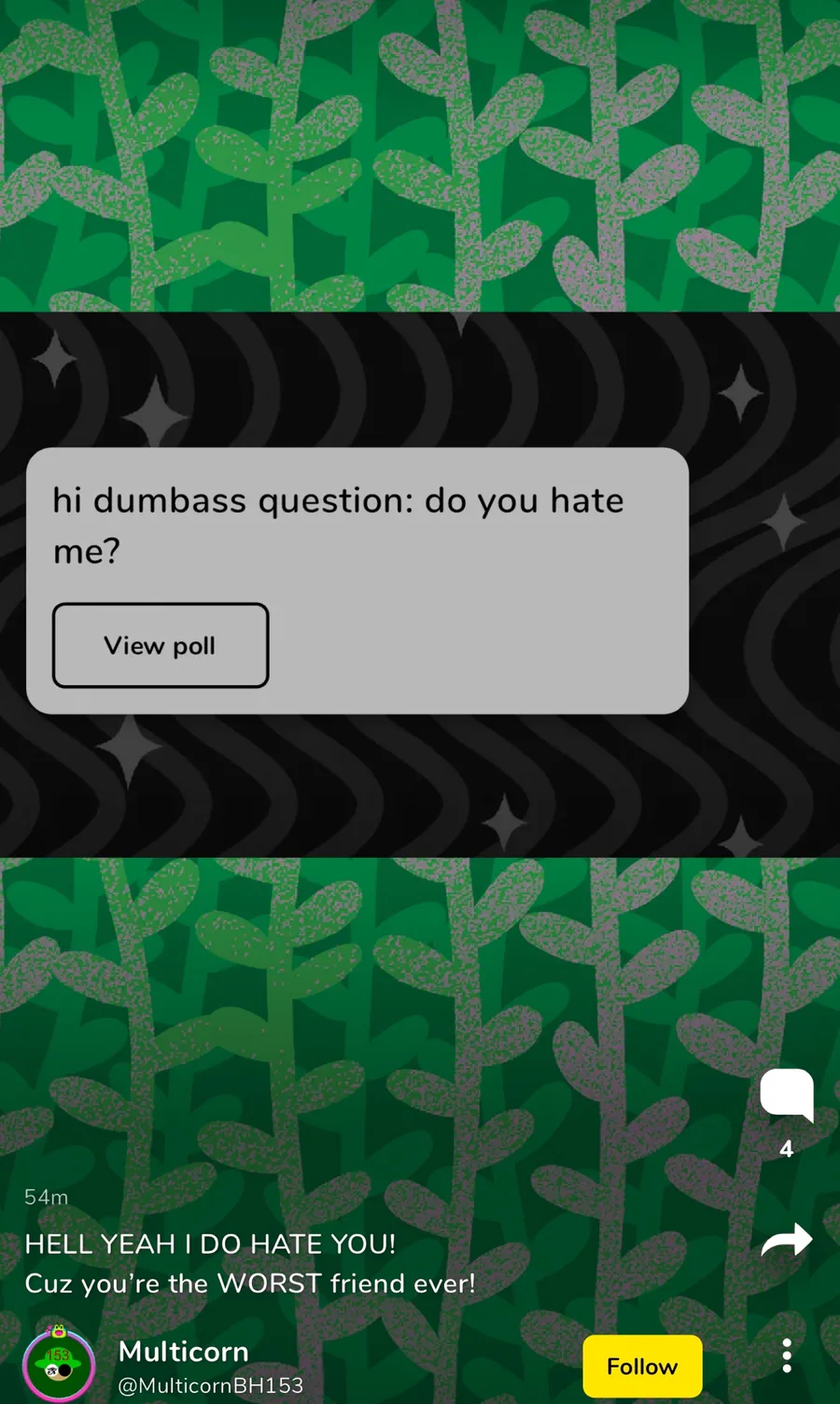The width and height of the screenshot is (840, 1404).
Task: Open the three-dot overflow menu
Action: click(x=787, y=1355)
